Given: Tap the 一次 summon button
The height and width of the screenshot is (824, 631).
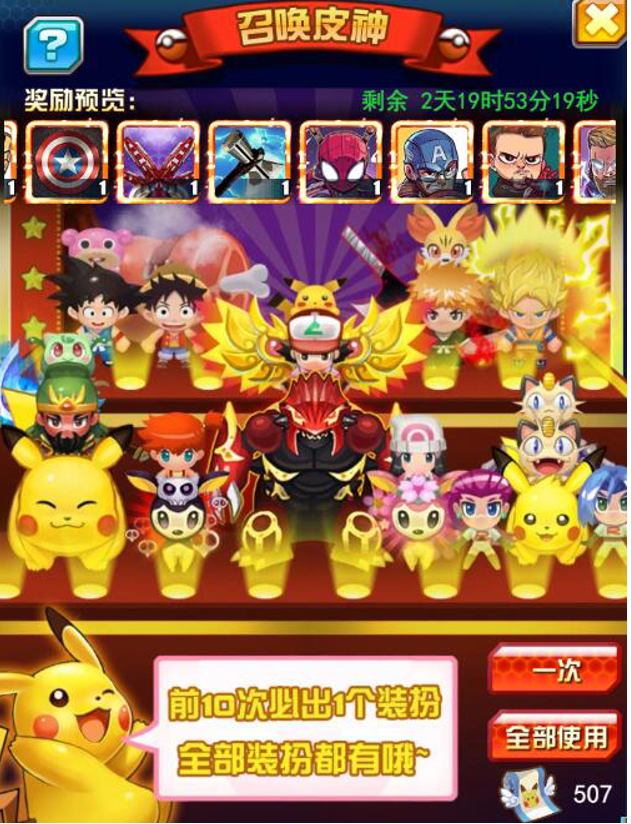Looking at the screenshot, I should [555, 669].
